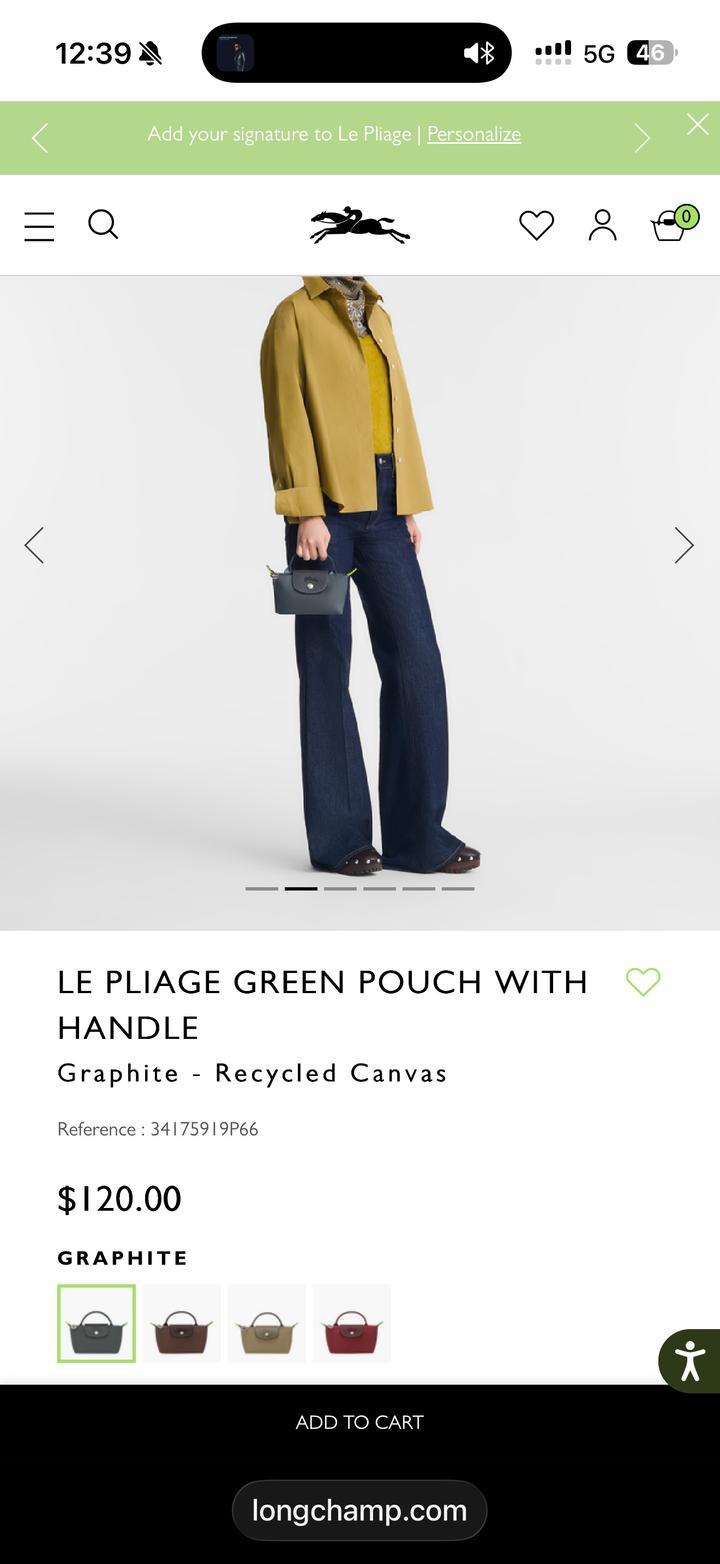The height and width of the screenshot is (1564, 720).
Task: Open site search
Action: point(103,225)
